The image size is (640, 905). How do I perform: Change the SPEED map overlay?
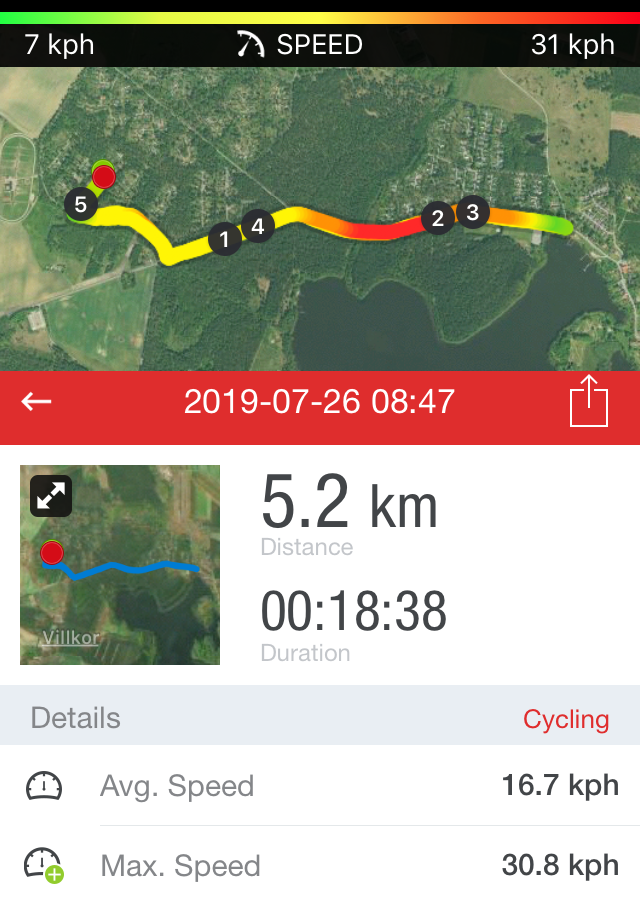[300, 45]
